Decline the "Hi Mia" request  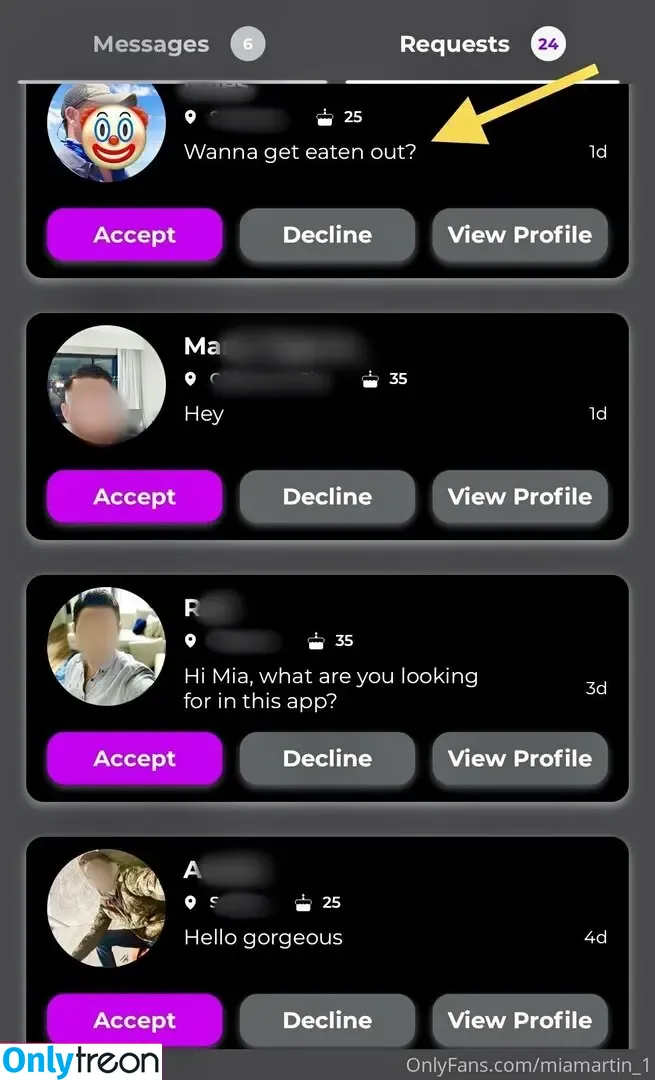[327, 759]
